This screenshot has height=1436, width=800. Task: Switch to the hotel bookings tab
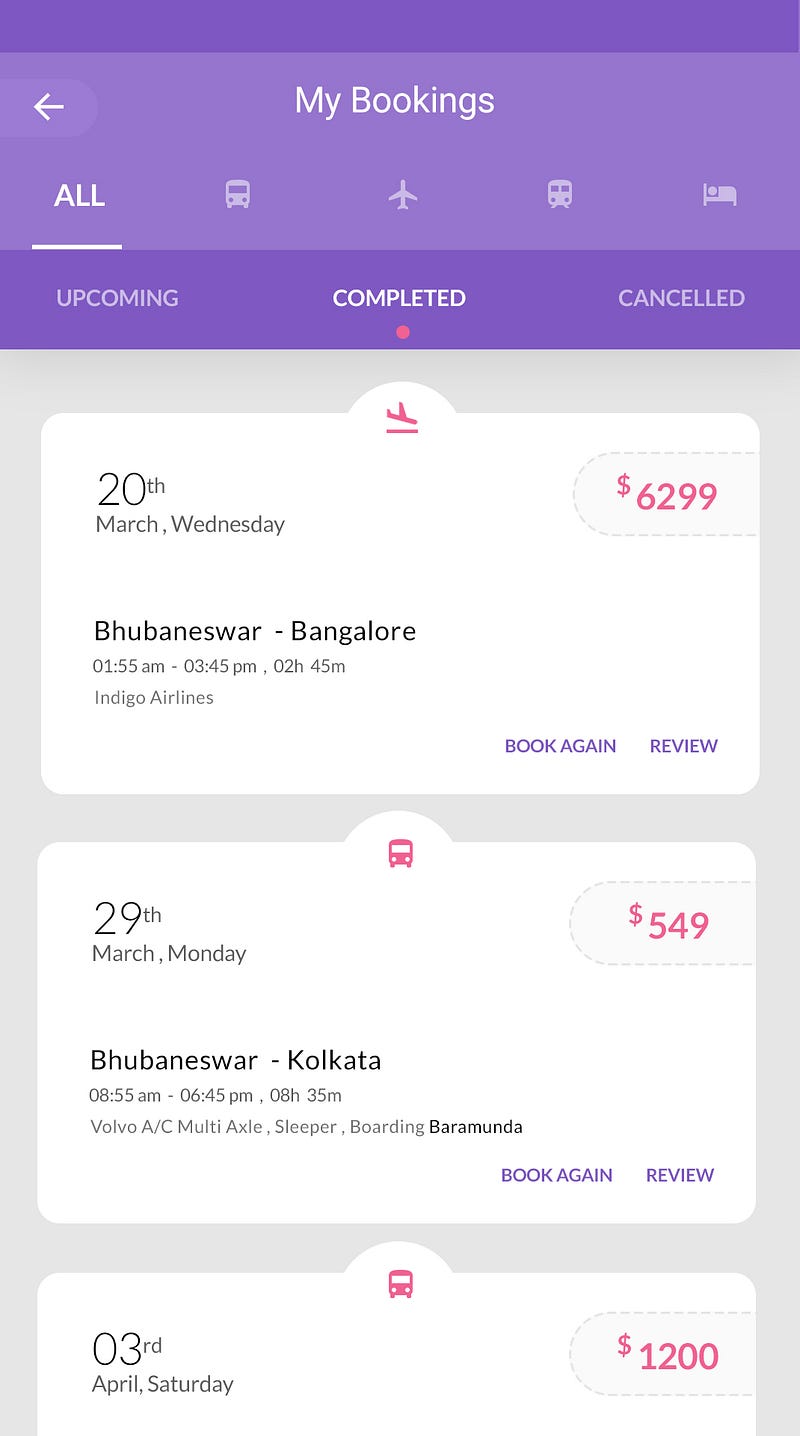pos(719,194)
